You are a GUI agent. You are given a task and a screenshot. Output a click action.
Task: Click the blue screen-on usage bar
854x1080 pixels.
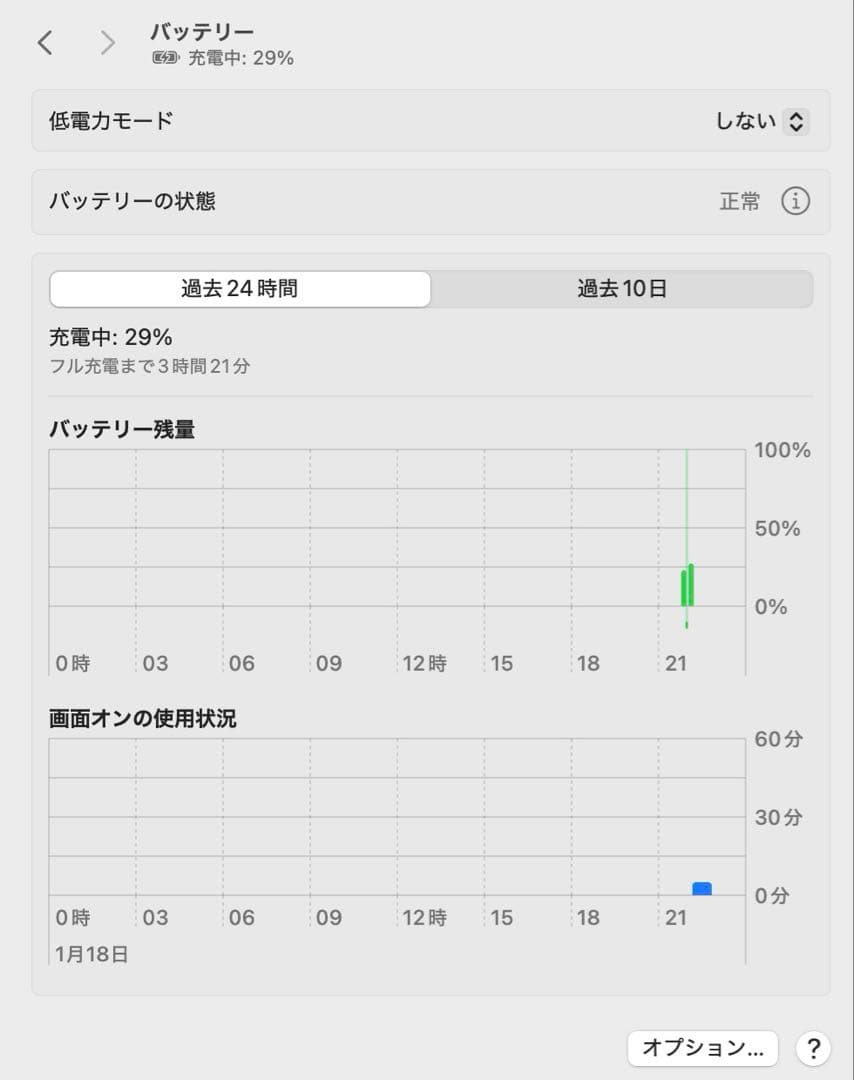[x=703, y=886]
